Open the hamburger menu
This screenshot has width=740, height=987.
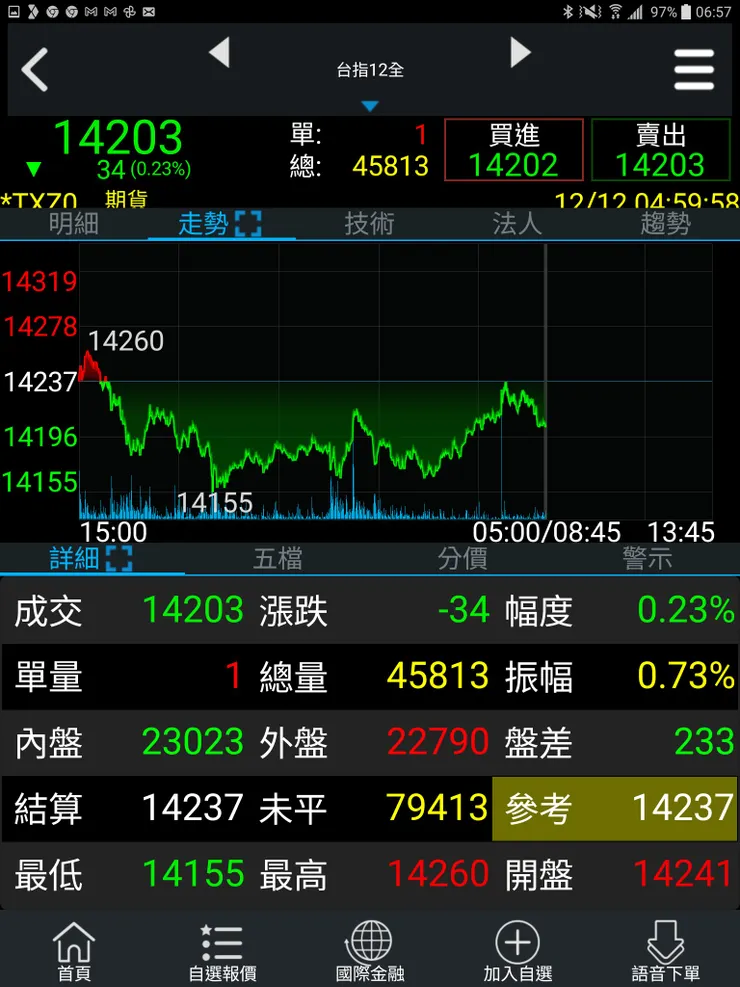(694, 70)
